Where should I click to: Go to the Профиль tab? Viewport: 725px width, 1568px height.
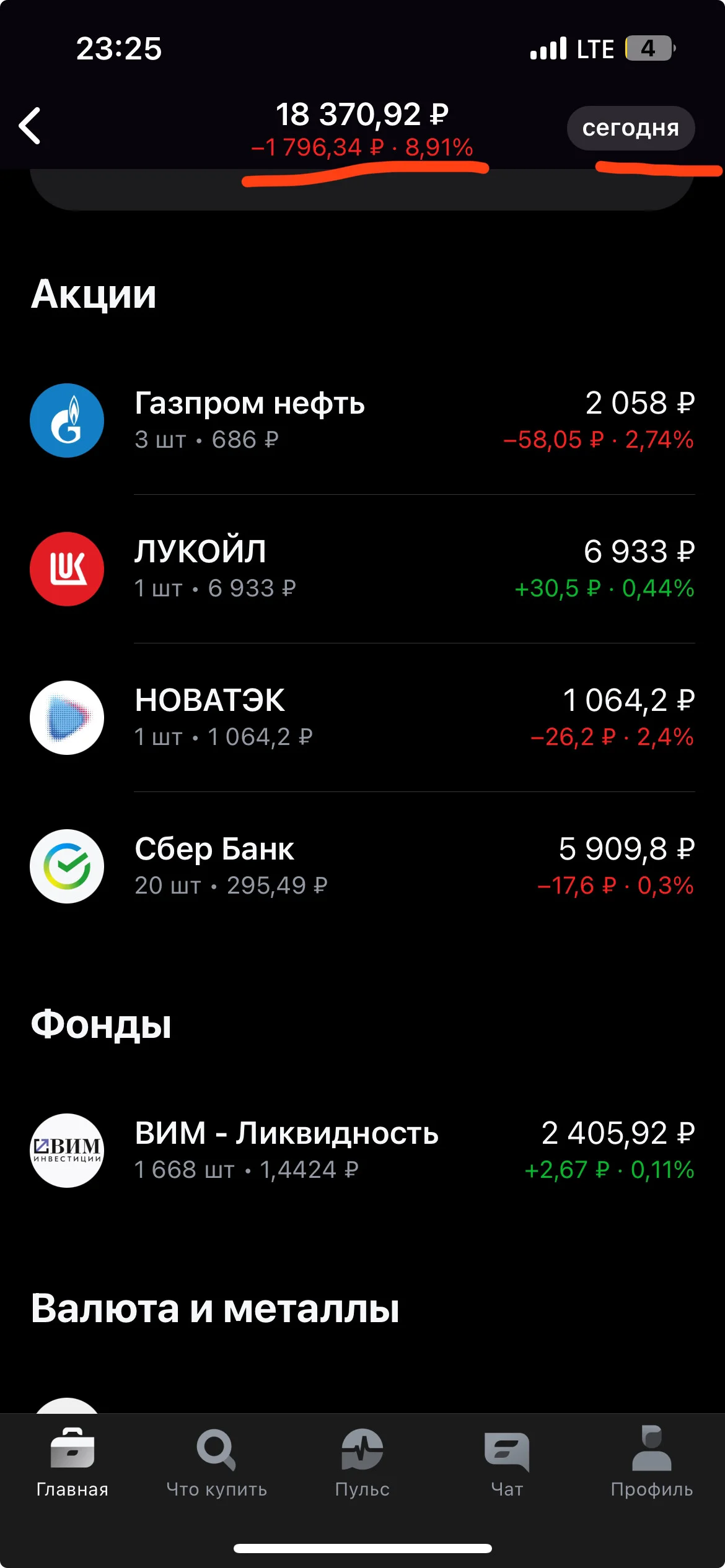point(652,1463)
